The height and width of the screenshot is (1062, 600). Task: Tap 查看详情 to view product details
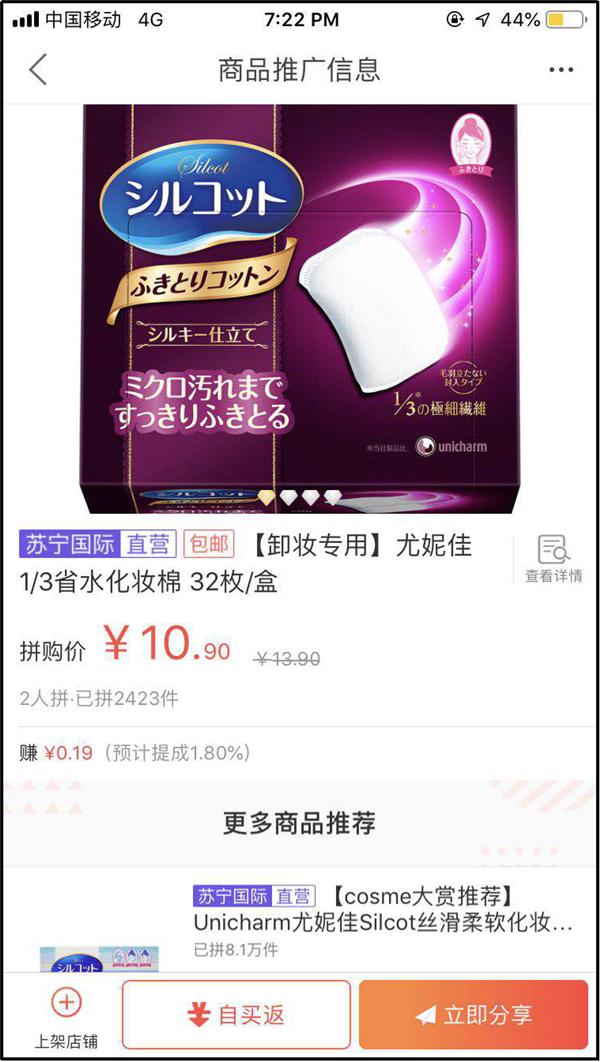coord(553,559)
